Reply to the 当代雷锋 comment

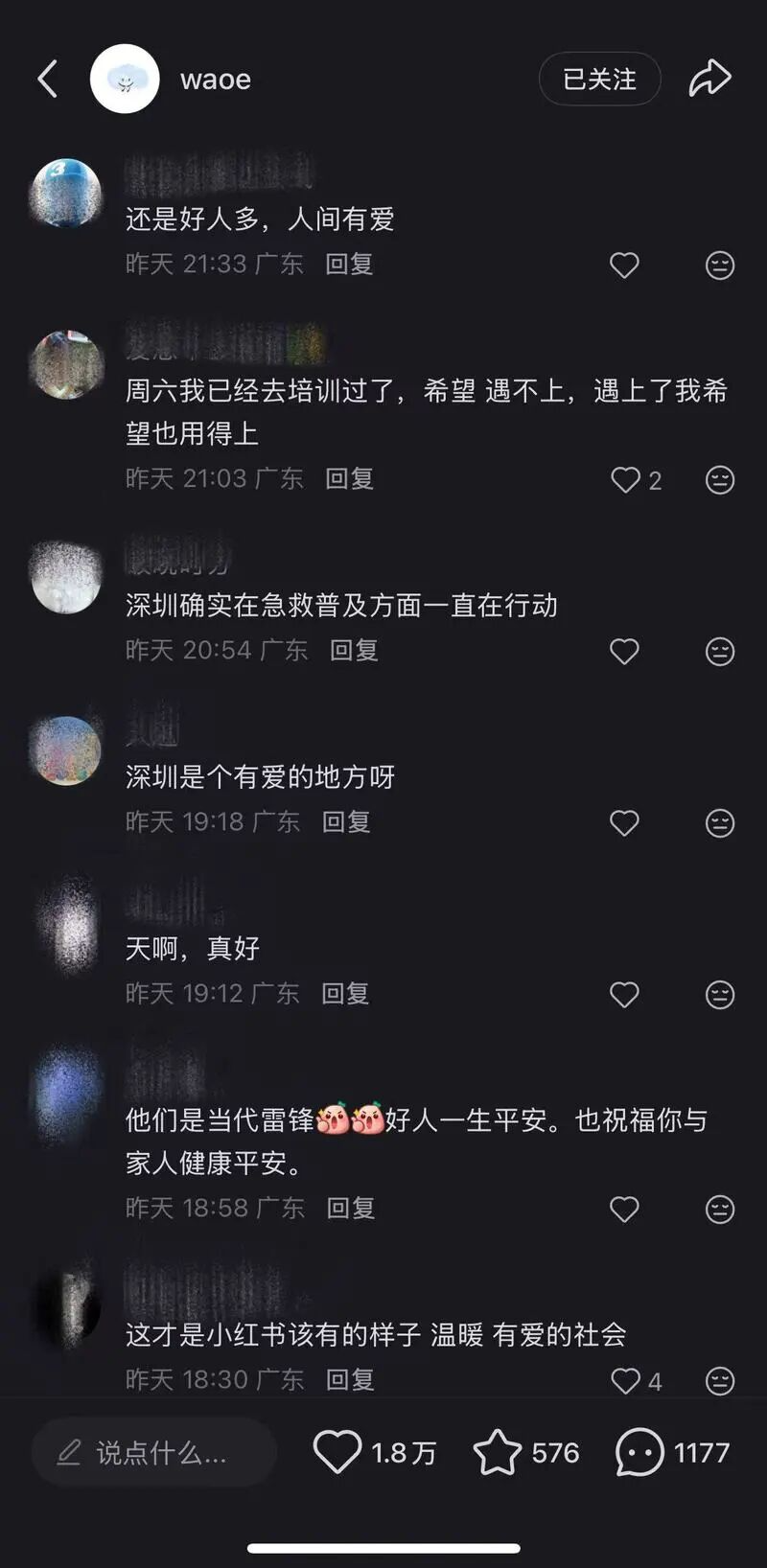350,1208
